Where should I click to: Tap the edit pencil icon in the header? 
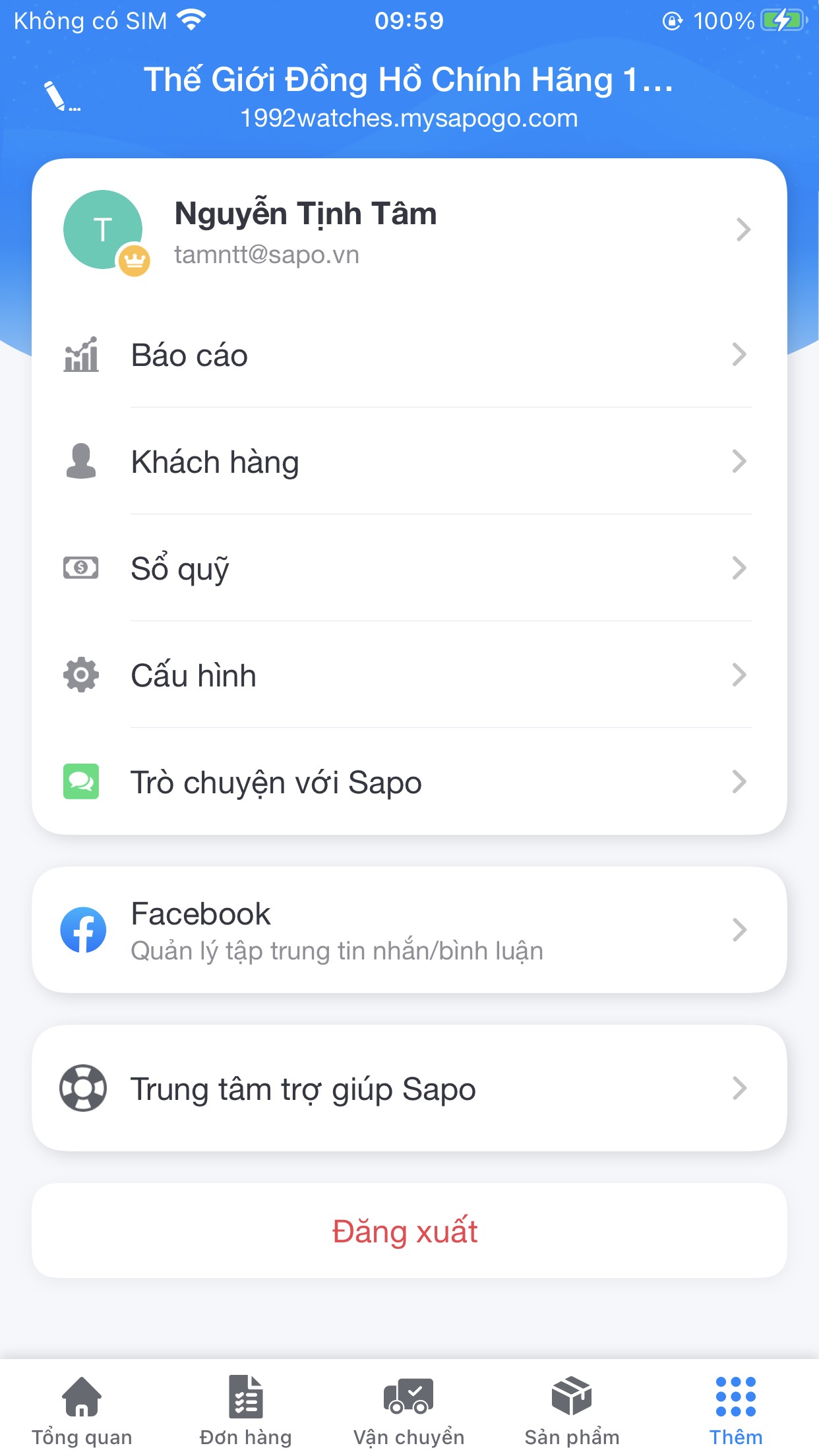coord(61,96)
